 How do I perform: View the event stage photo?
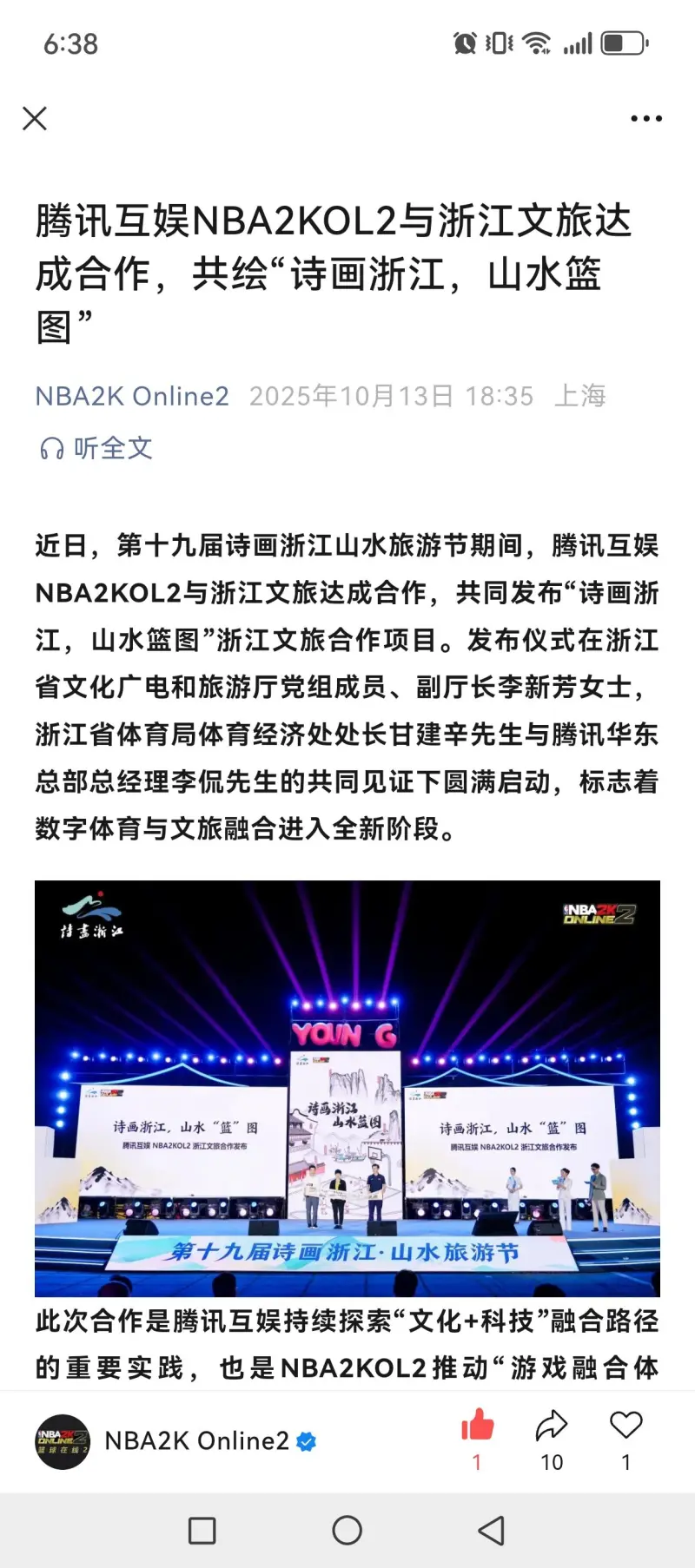click(x=347, y=1089)
